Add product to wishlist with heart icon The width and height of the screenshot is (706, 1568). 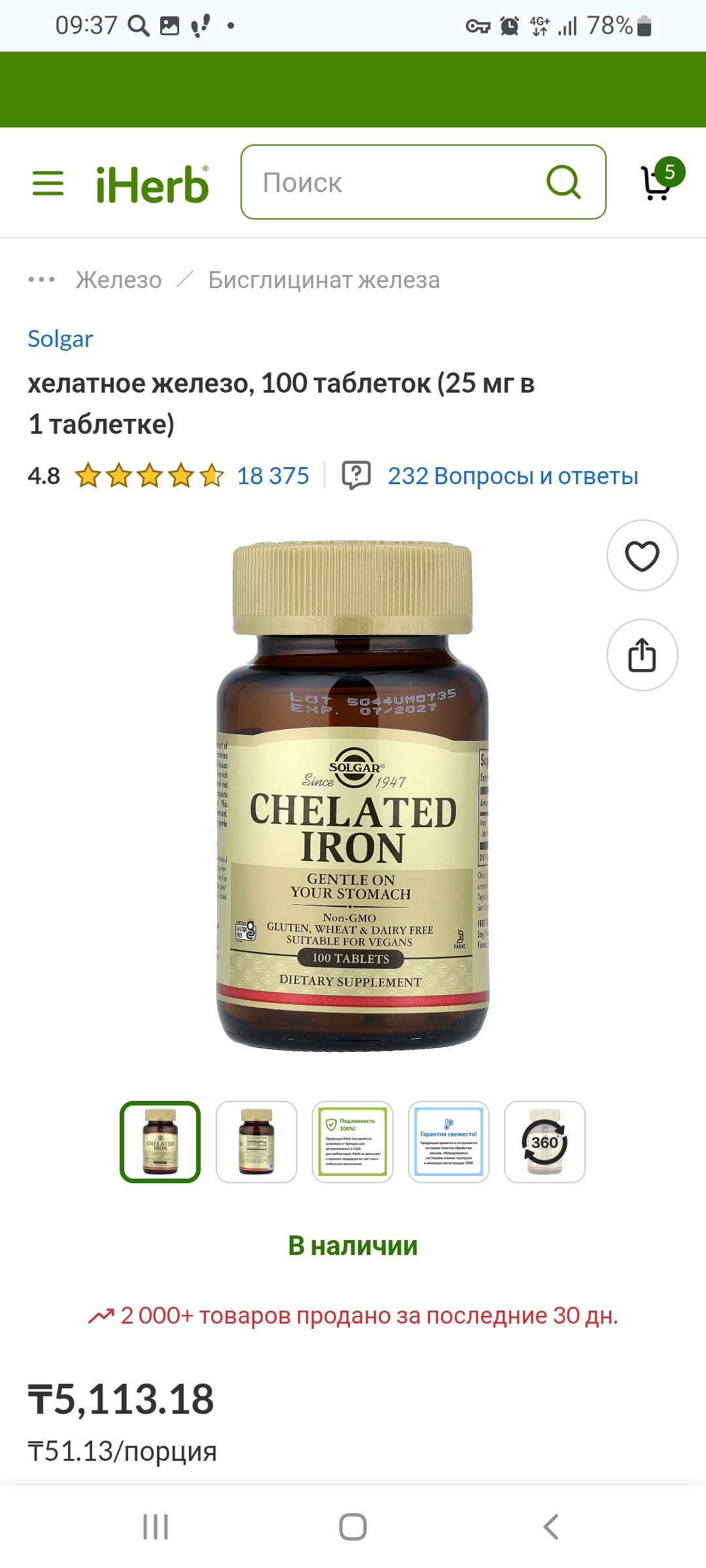click(x=642, y=556)
